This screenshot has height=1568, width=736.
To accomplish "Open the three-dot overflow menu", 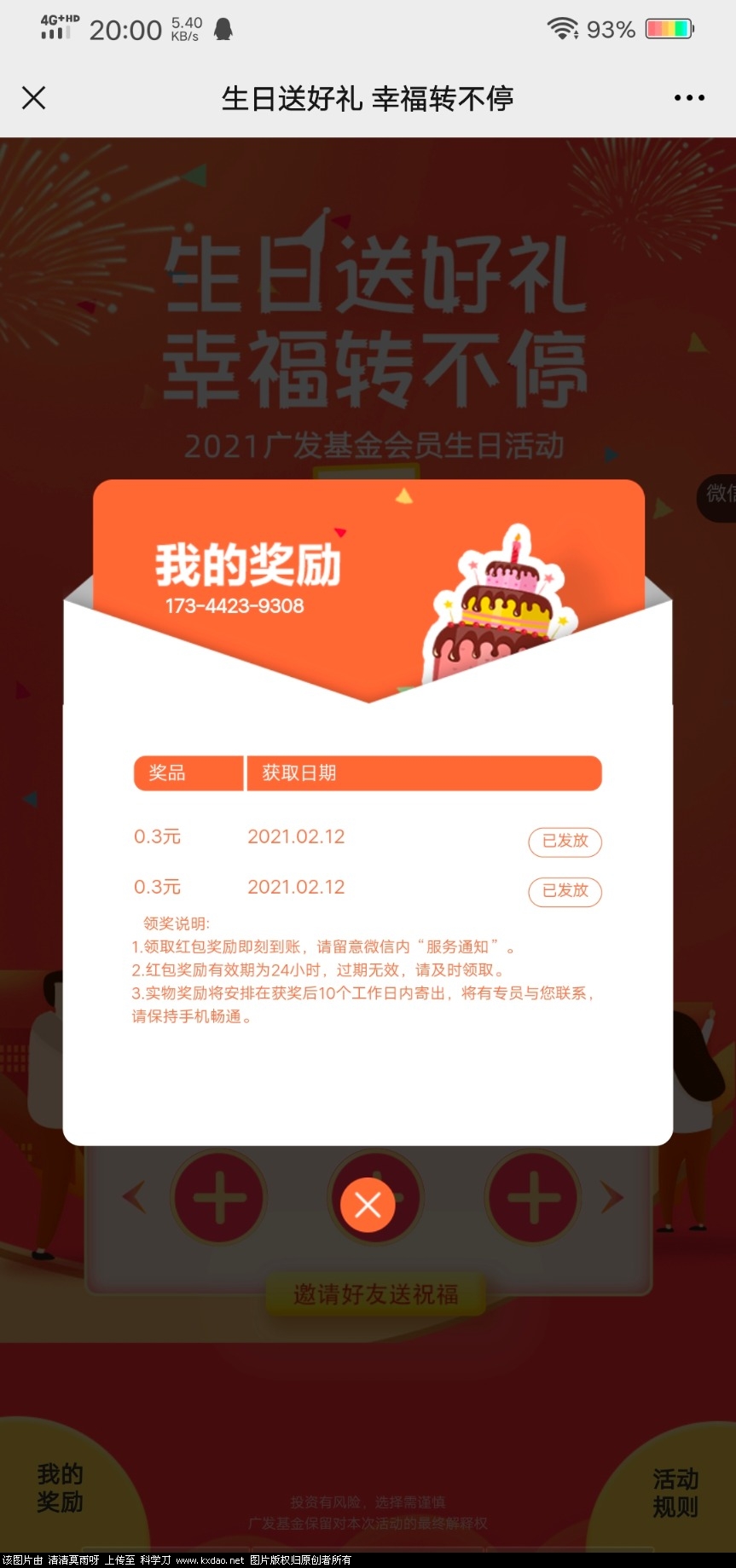I will click(689, 98).
